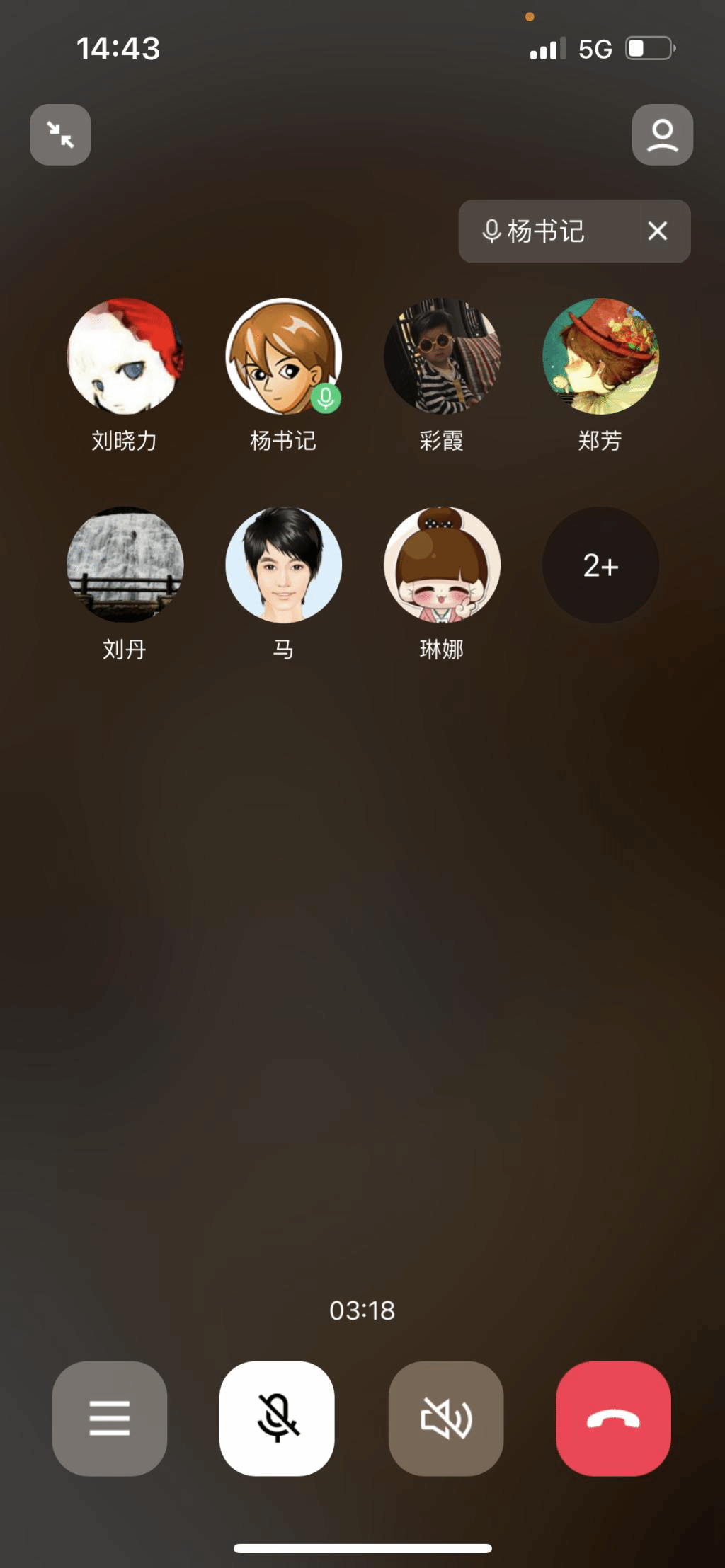This screenshot has height=1568, width=725.
Task: Select 琳娜's avatar
Action: pos(442,565)
